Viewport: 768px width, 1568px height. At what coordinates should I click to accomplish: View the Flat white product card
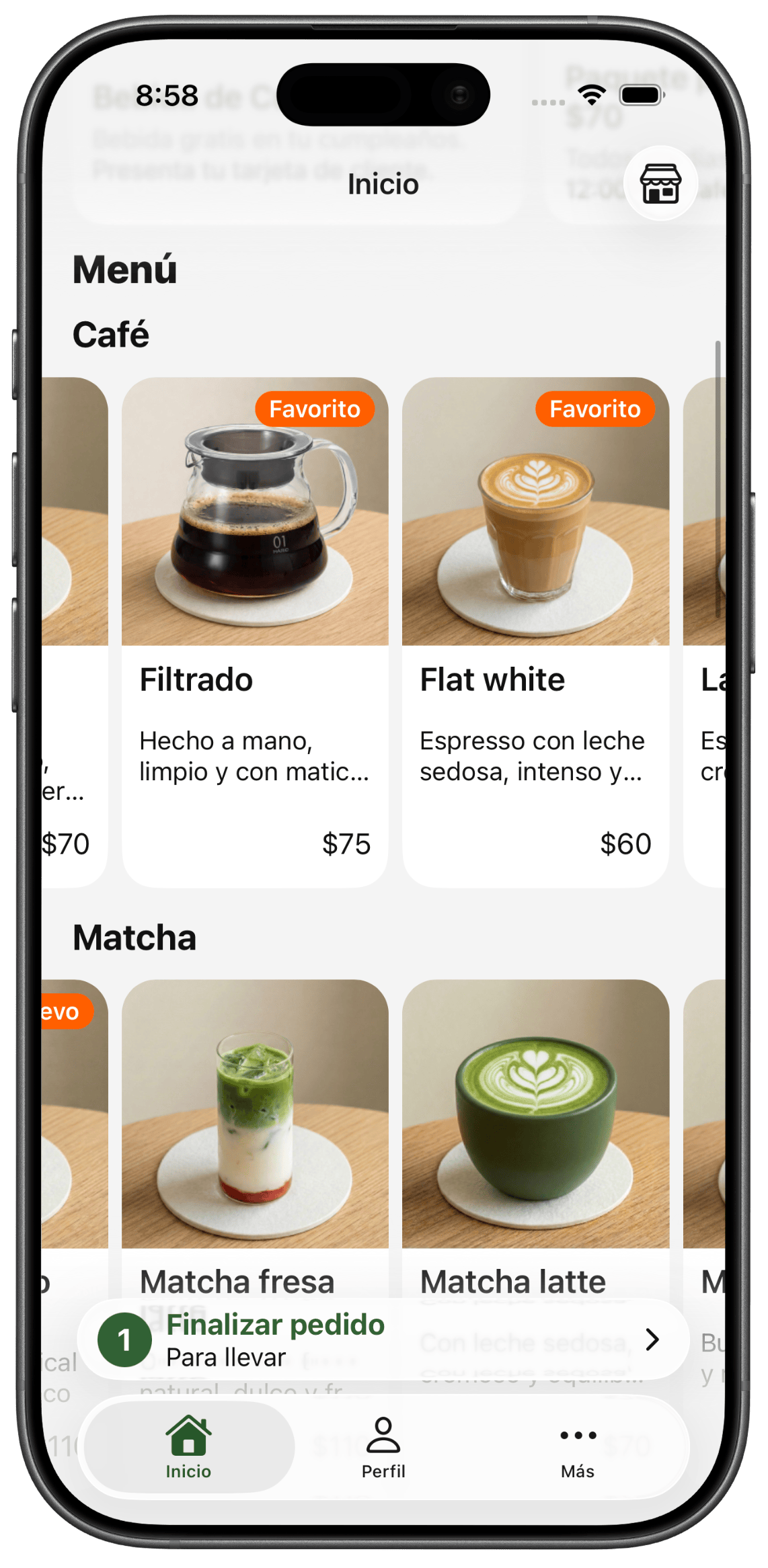[535, 631]
